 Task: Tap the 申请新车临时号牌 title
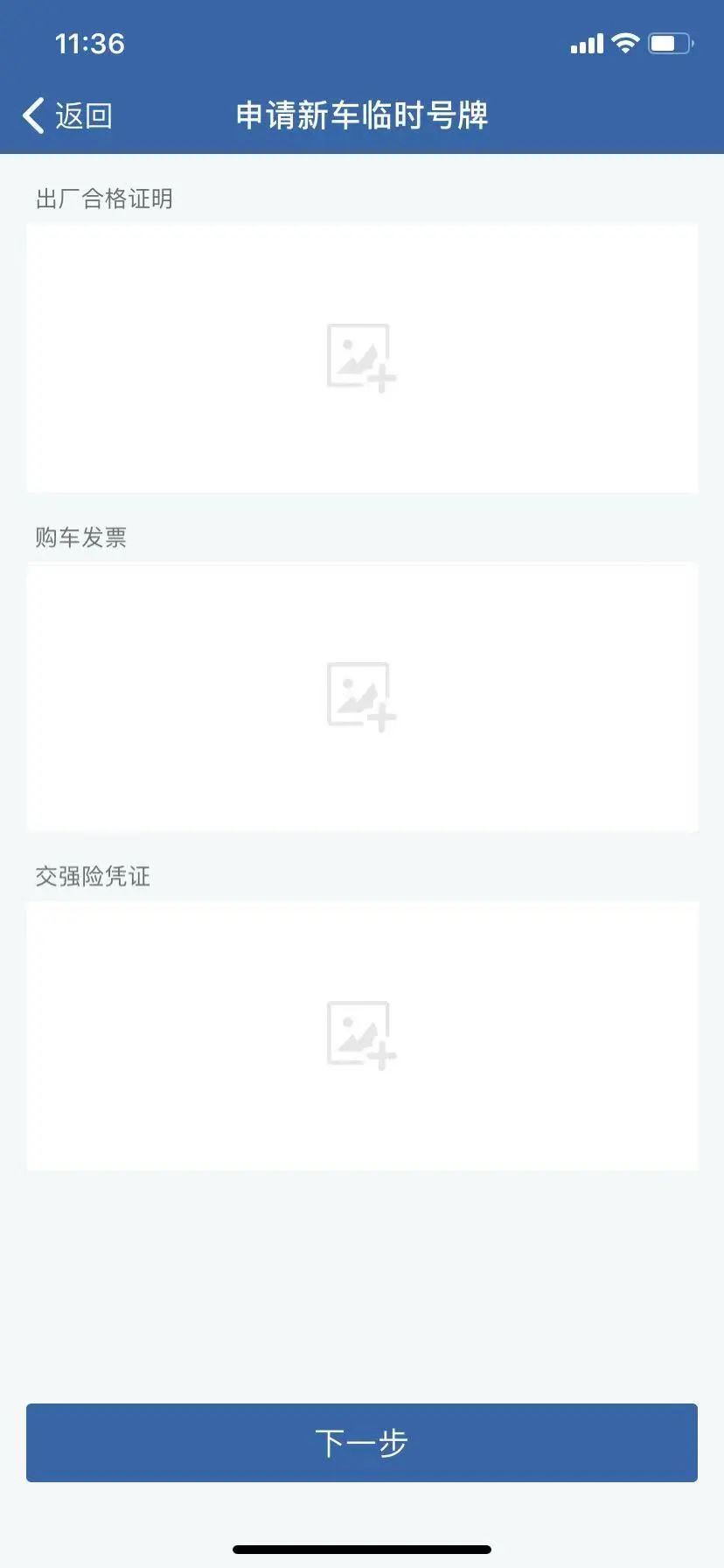[x=362, y=115]
